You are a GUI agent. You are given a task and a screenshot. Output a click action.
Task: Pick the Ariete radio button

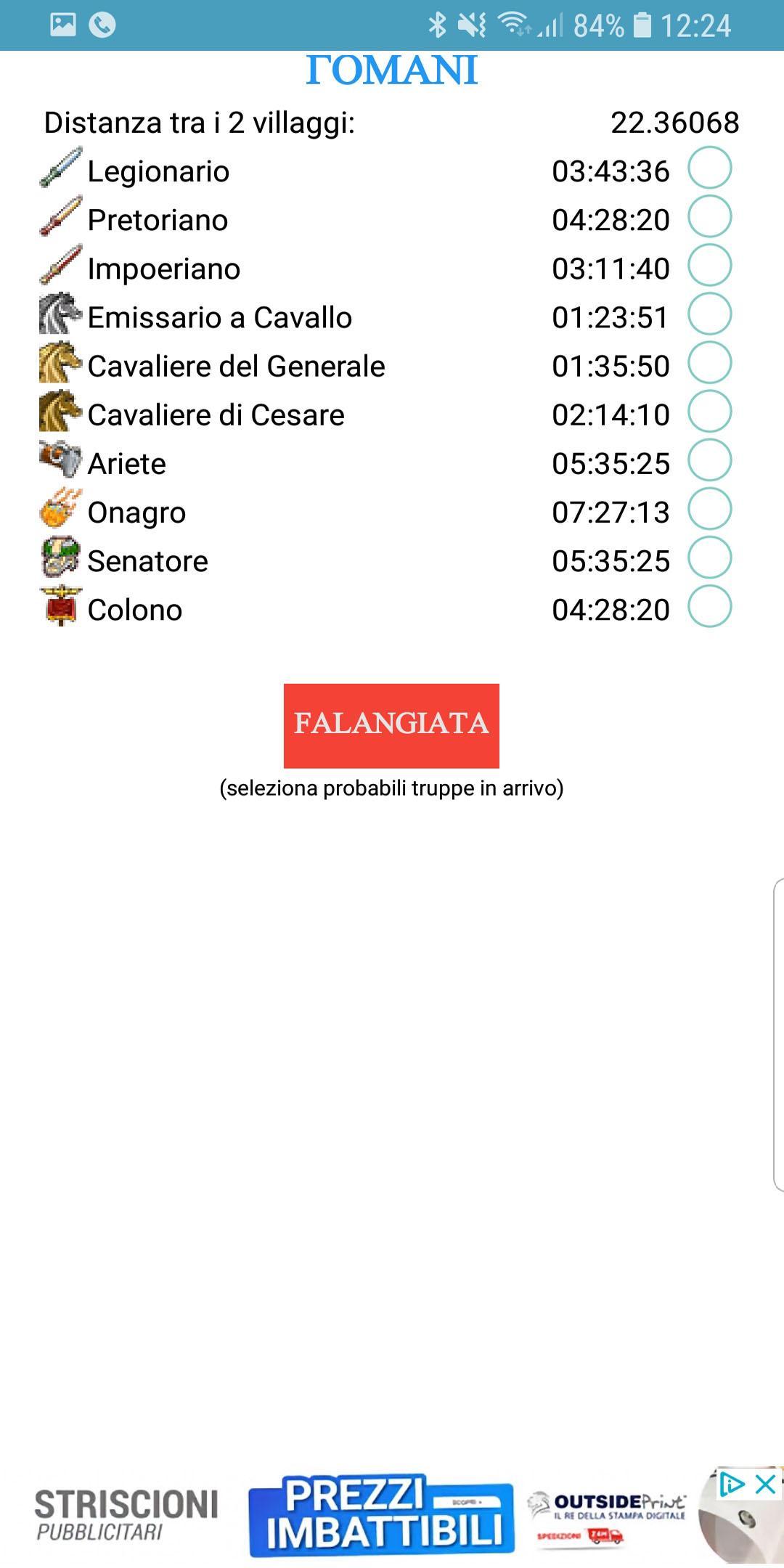pos(709,460)
